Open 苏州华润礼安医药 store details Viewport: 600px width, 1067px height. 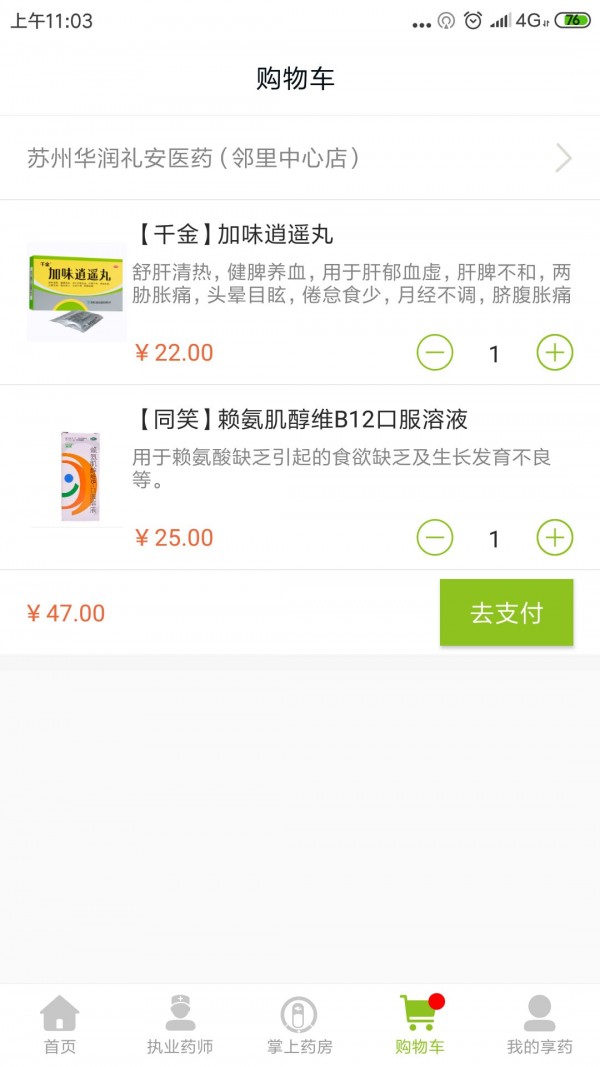(300, 158)
